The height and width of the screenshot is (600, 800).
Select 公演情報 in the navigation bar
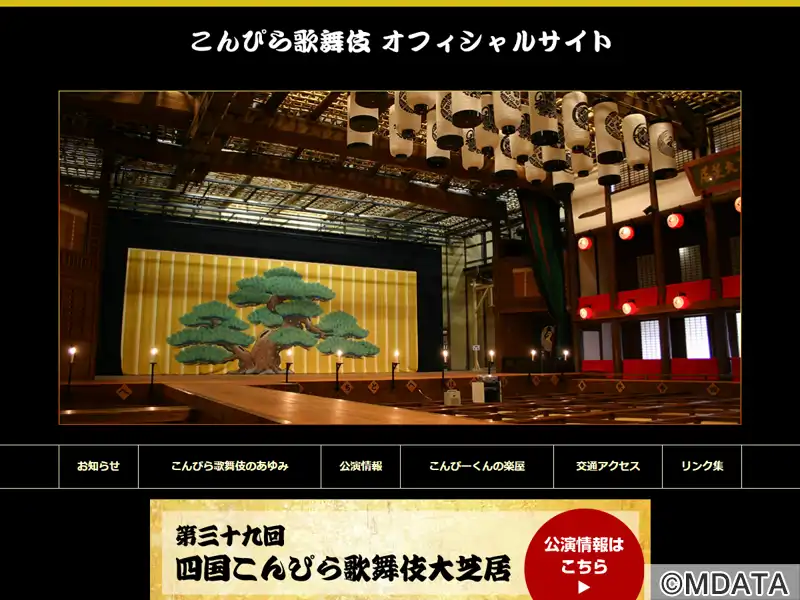[x=361, y=466]
